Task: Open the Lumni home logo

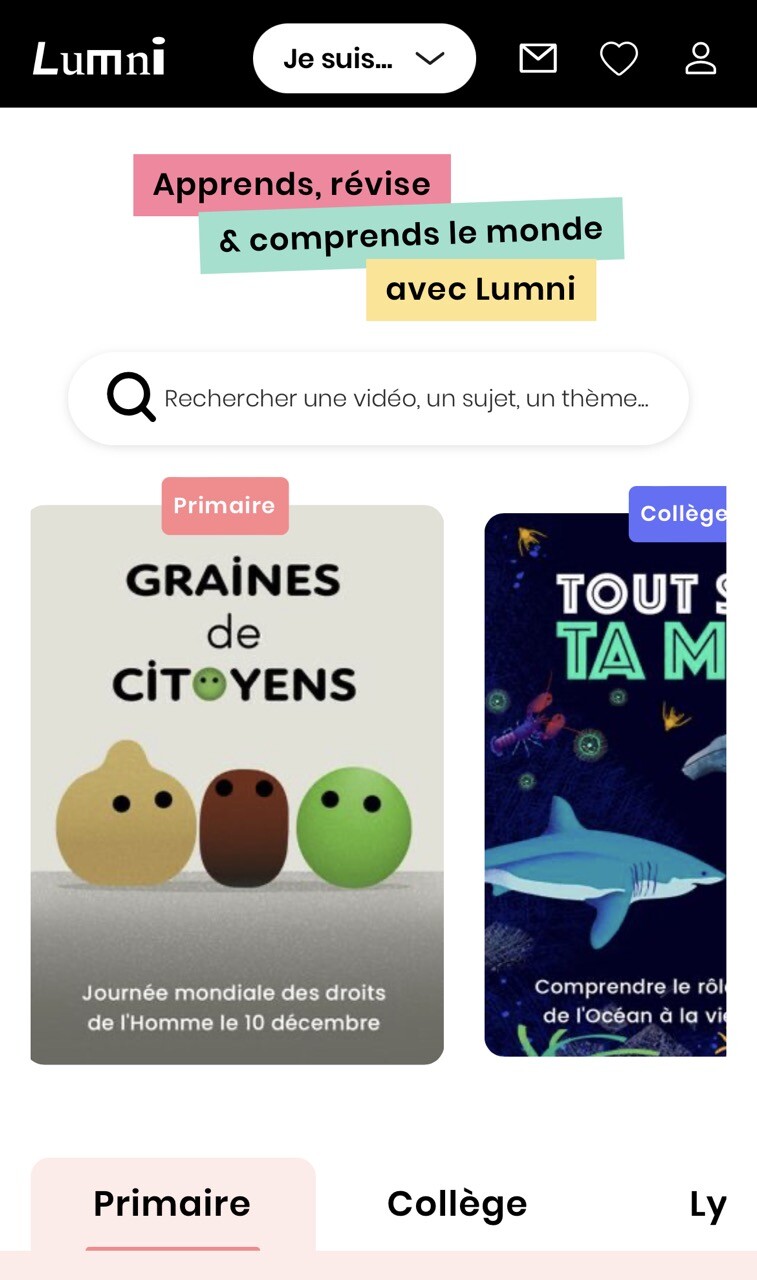Action: tap(99, 58)
